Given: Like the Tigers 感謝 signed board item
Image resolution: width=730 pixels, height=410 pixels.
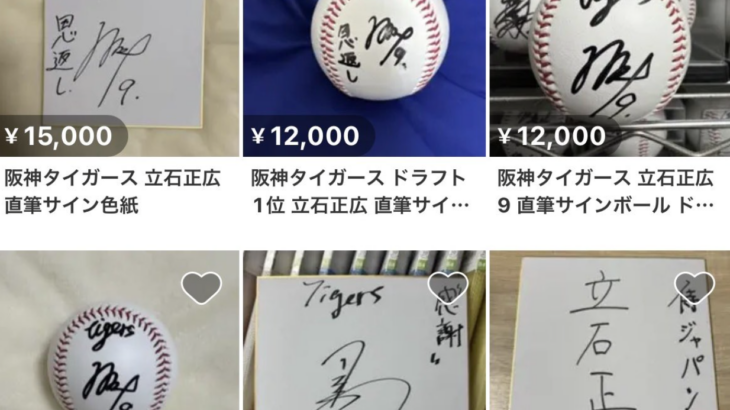Looking at the screenshot, I should [x=447, y=288].
